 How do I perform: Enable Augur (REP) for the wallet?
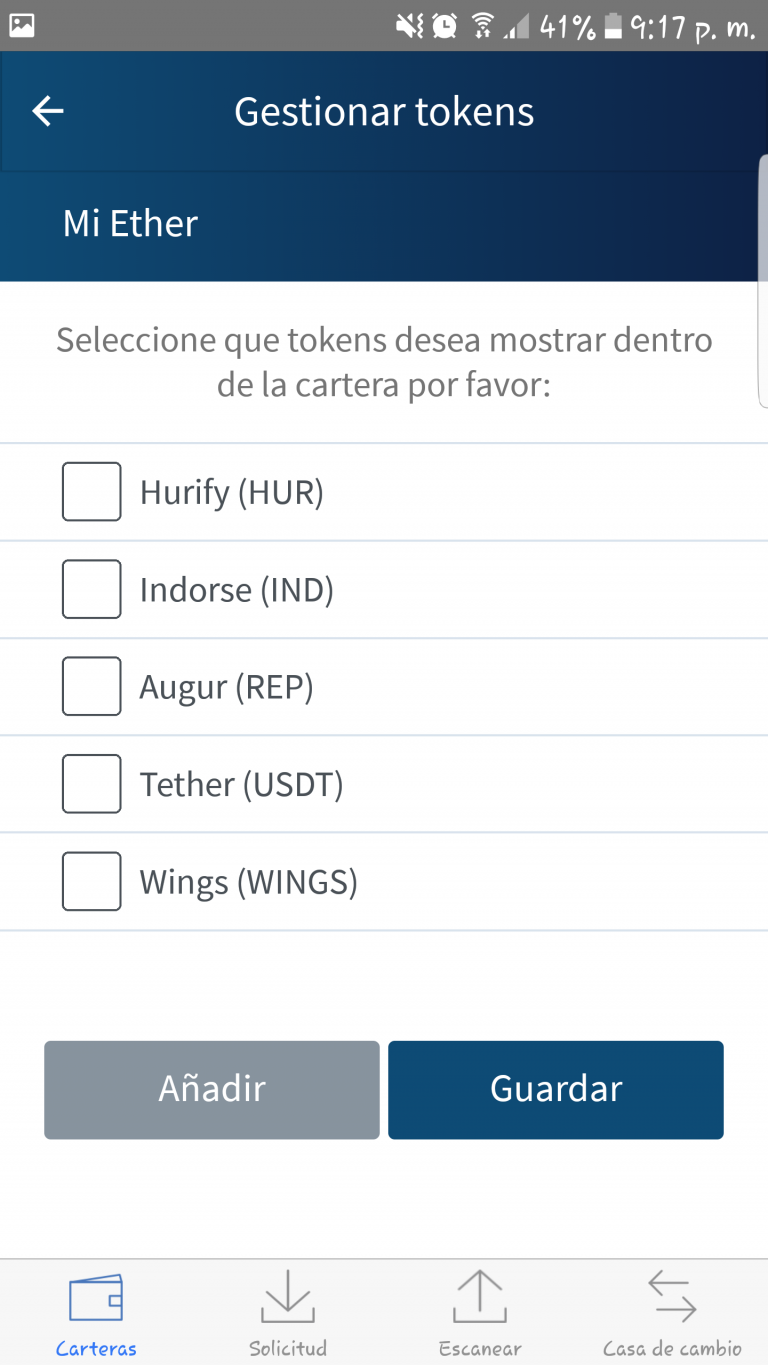click(x=91, y=686)
